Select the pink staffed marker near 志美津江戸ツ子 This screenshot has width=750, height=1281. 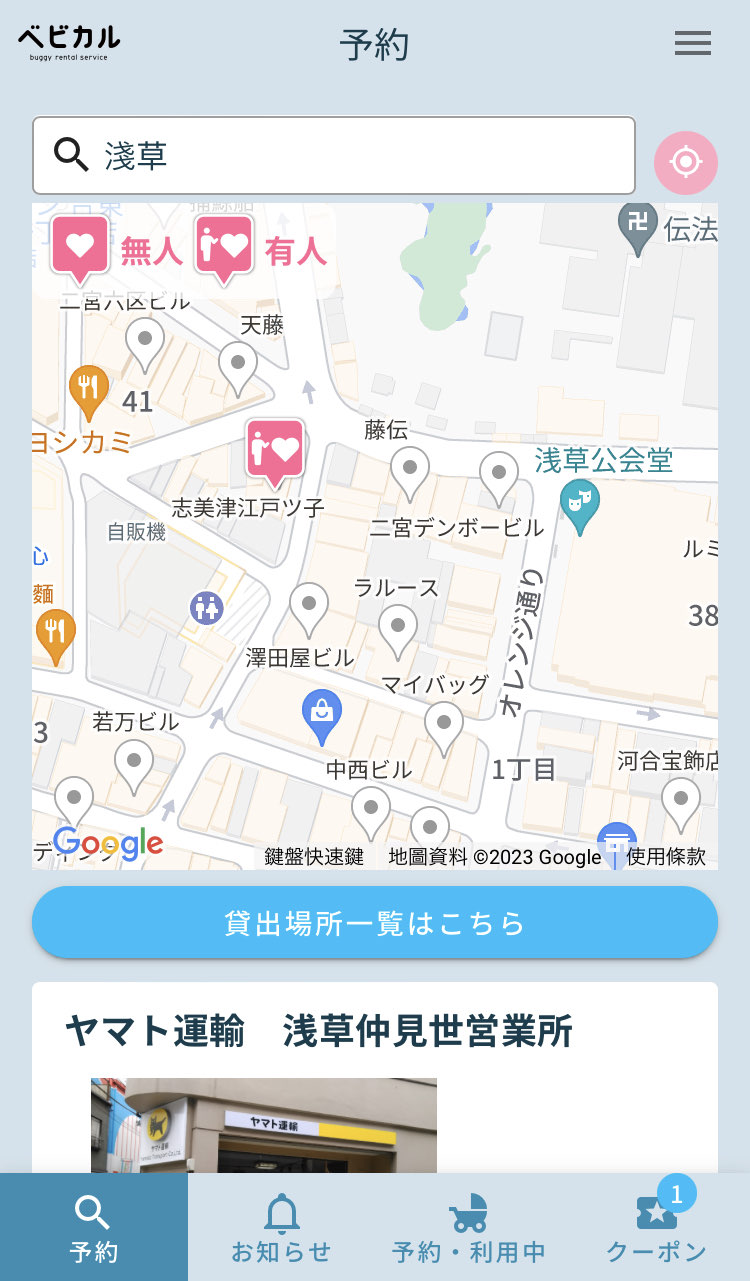point(274,451)
